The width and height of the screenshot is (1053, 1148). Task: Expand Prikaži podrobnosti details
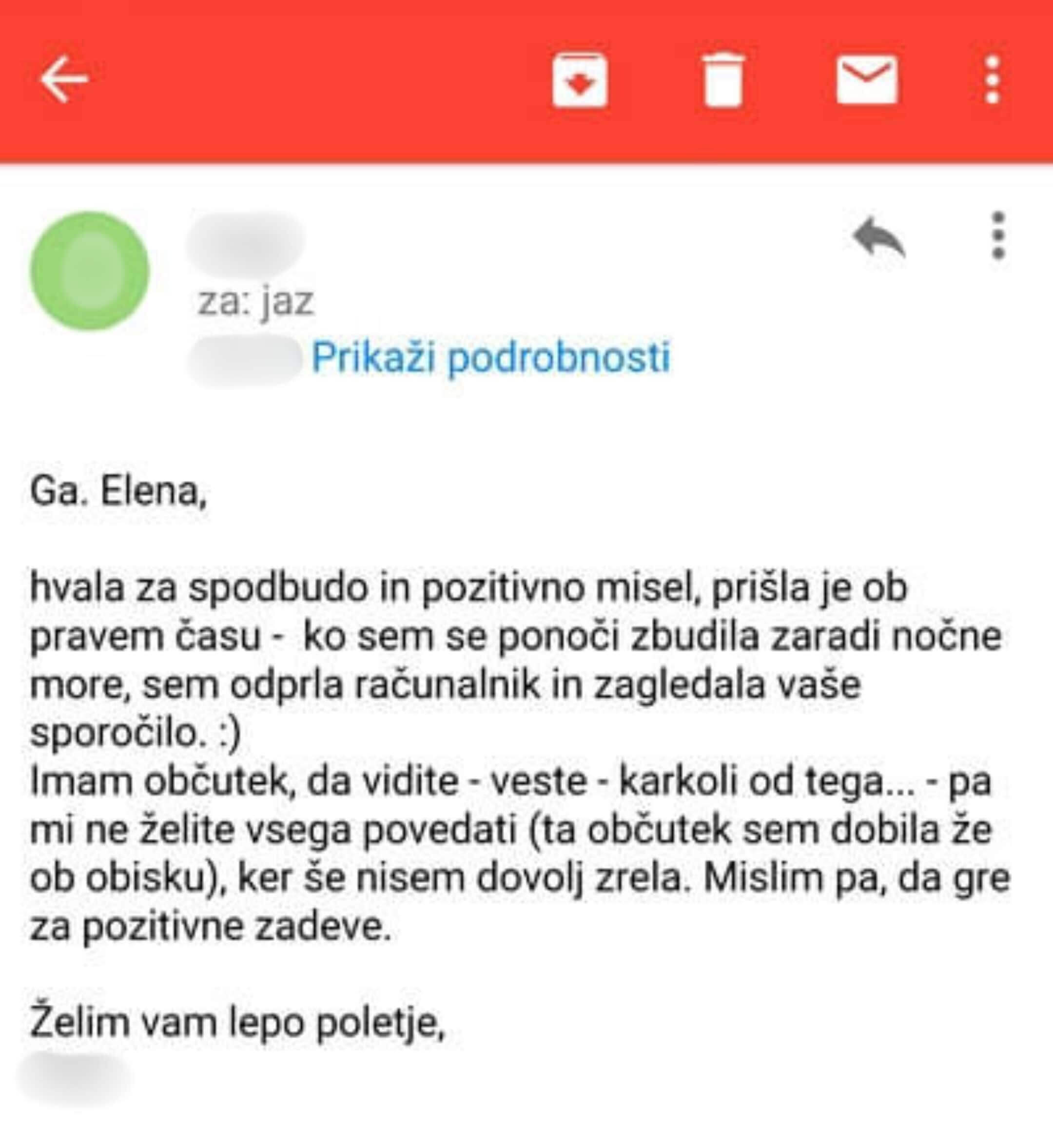click(490, 358)
